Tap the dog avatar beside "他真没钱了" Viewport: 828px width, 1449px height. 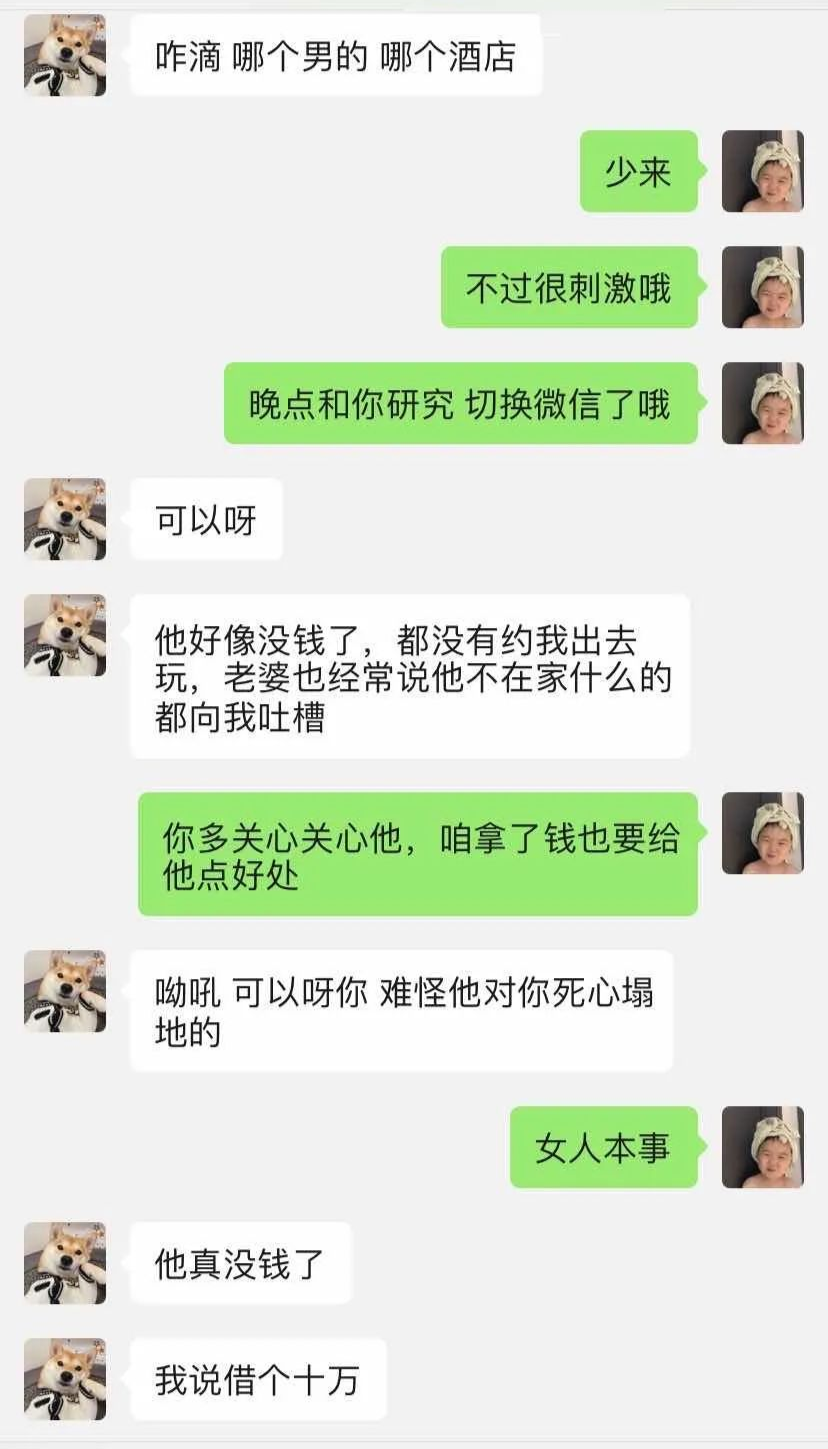pos(65,1263)
